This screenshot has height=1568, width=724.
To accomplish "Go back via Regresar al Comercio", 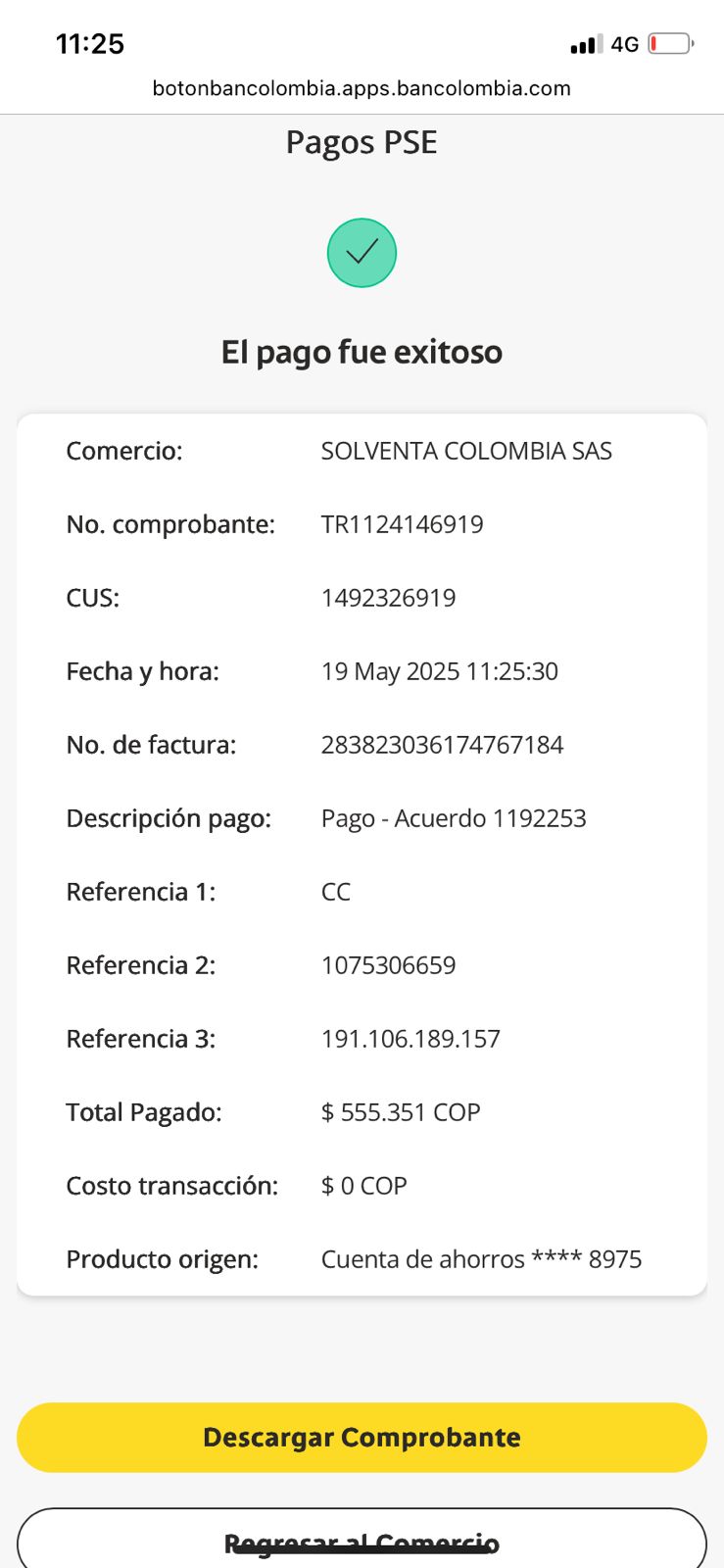I will (362, 1543).
